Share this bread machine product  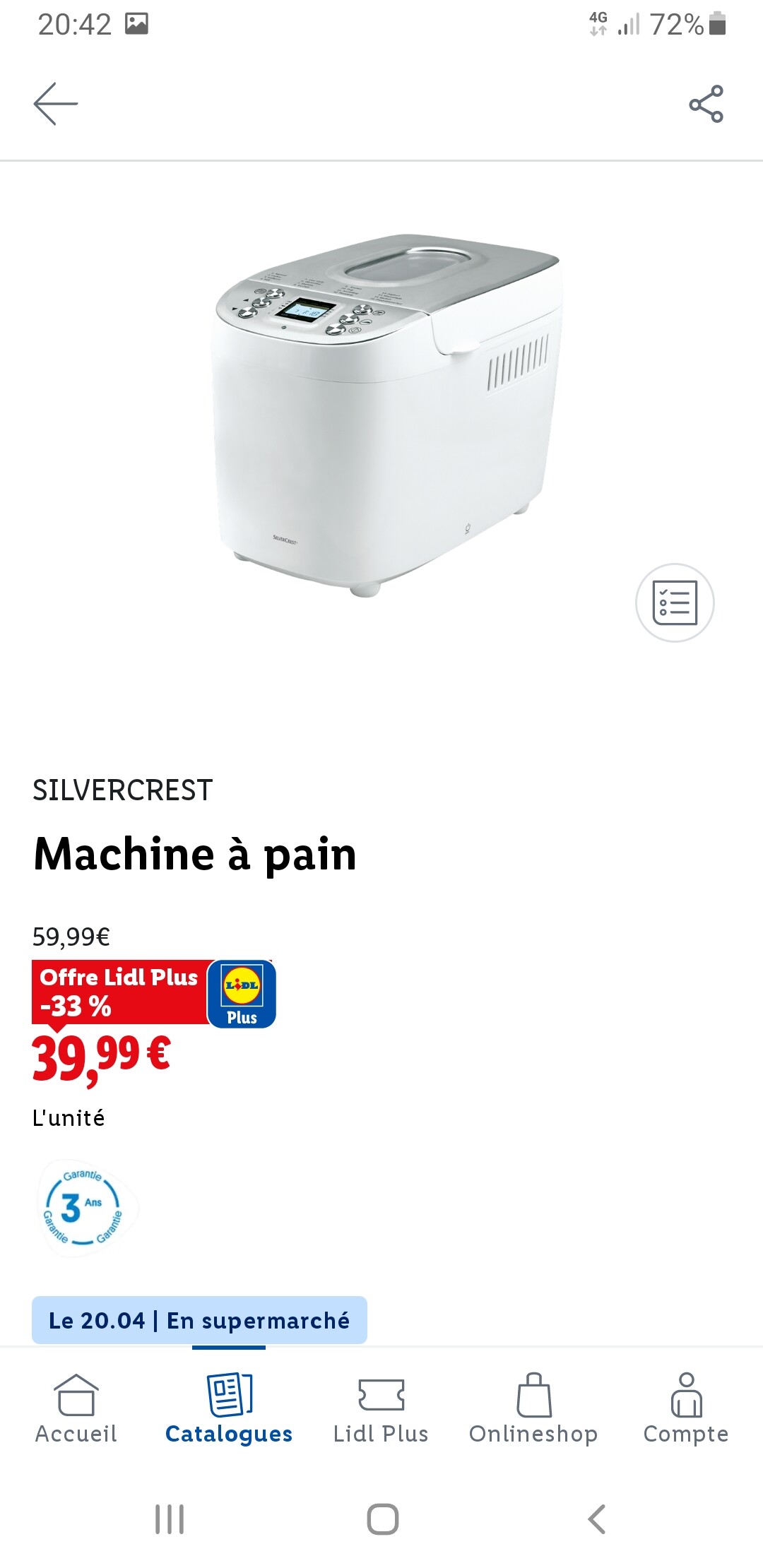coord(706,104)
